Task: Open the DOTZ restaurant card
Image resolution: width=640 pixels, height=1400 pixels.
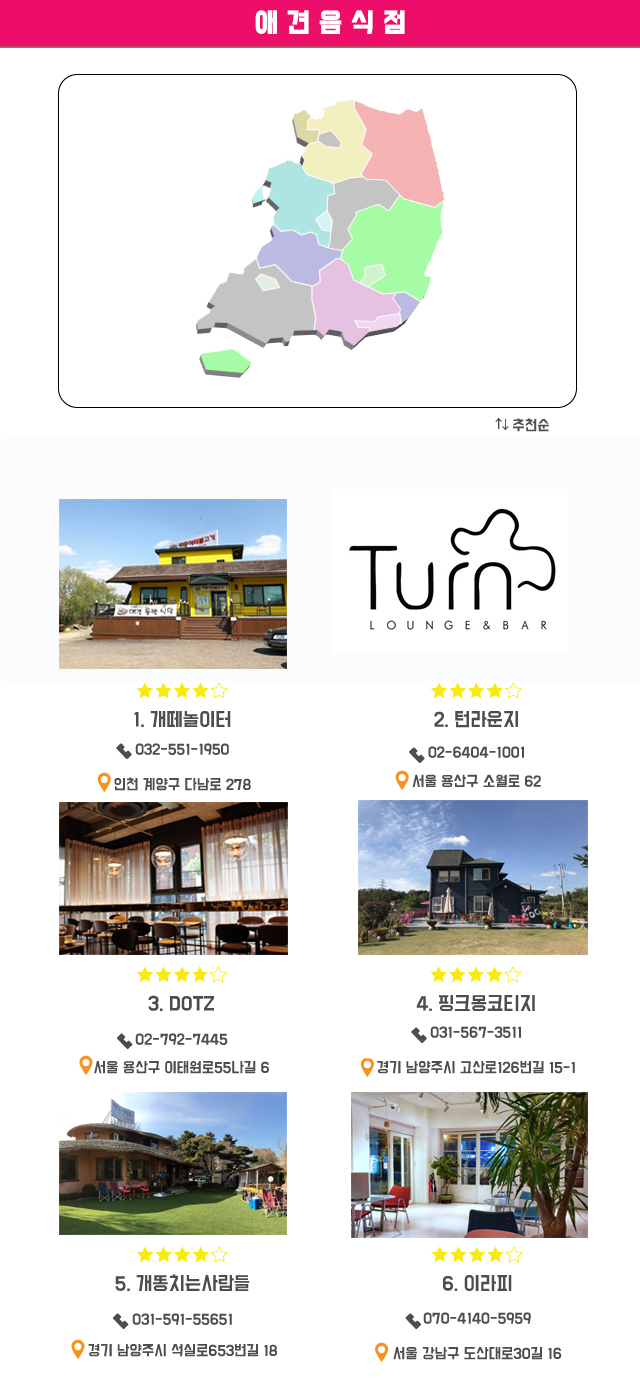Action: (x=173, y=878)
